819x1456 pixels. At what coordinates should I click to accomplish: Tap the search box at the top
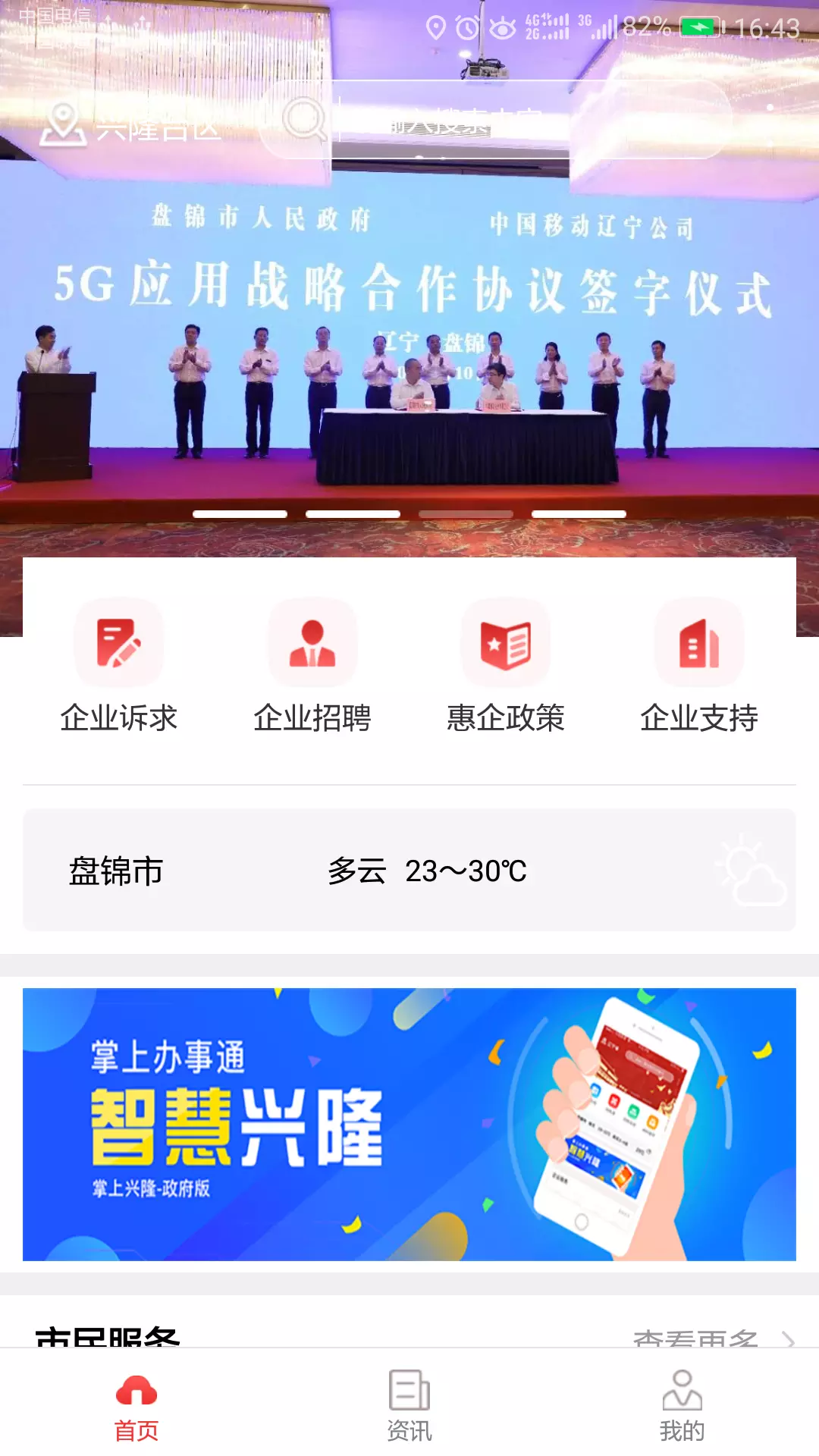pyautogui.click(x=494, y=120)
